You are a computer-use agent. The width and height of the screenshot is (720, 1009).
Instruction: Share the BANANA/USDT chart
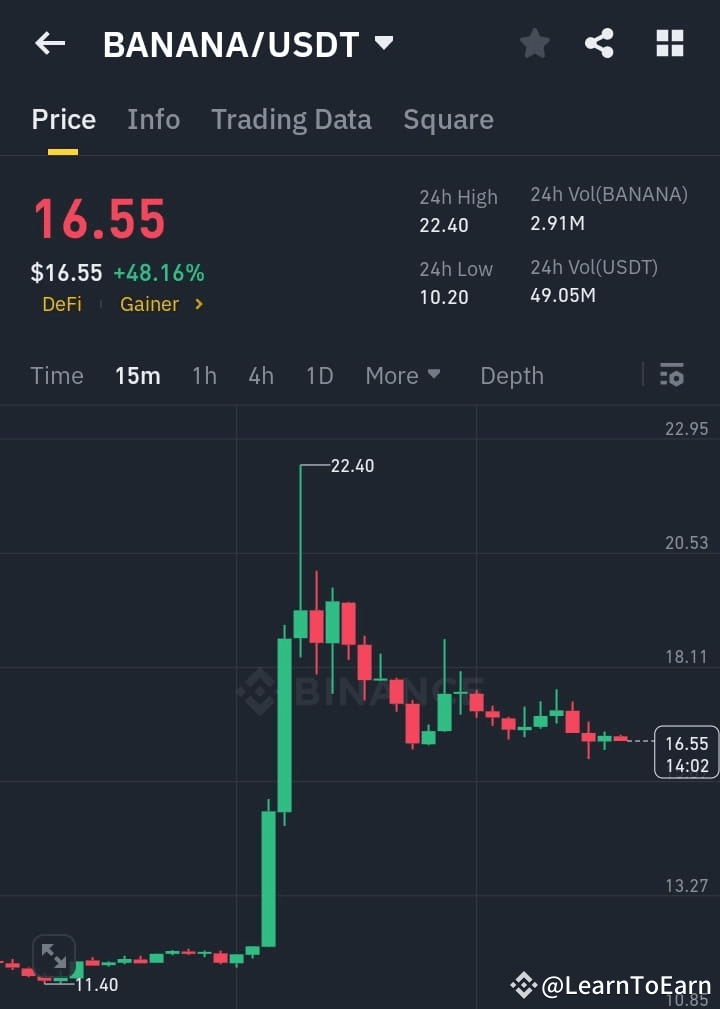tap(599, 43)
